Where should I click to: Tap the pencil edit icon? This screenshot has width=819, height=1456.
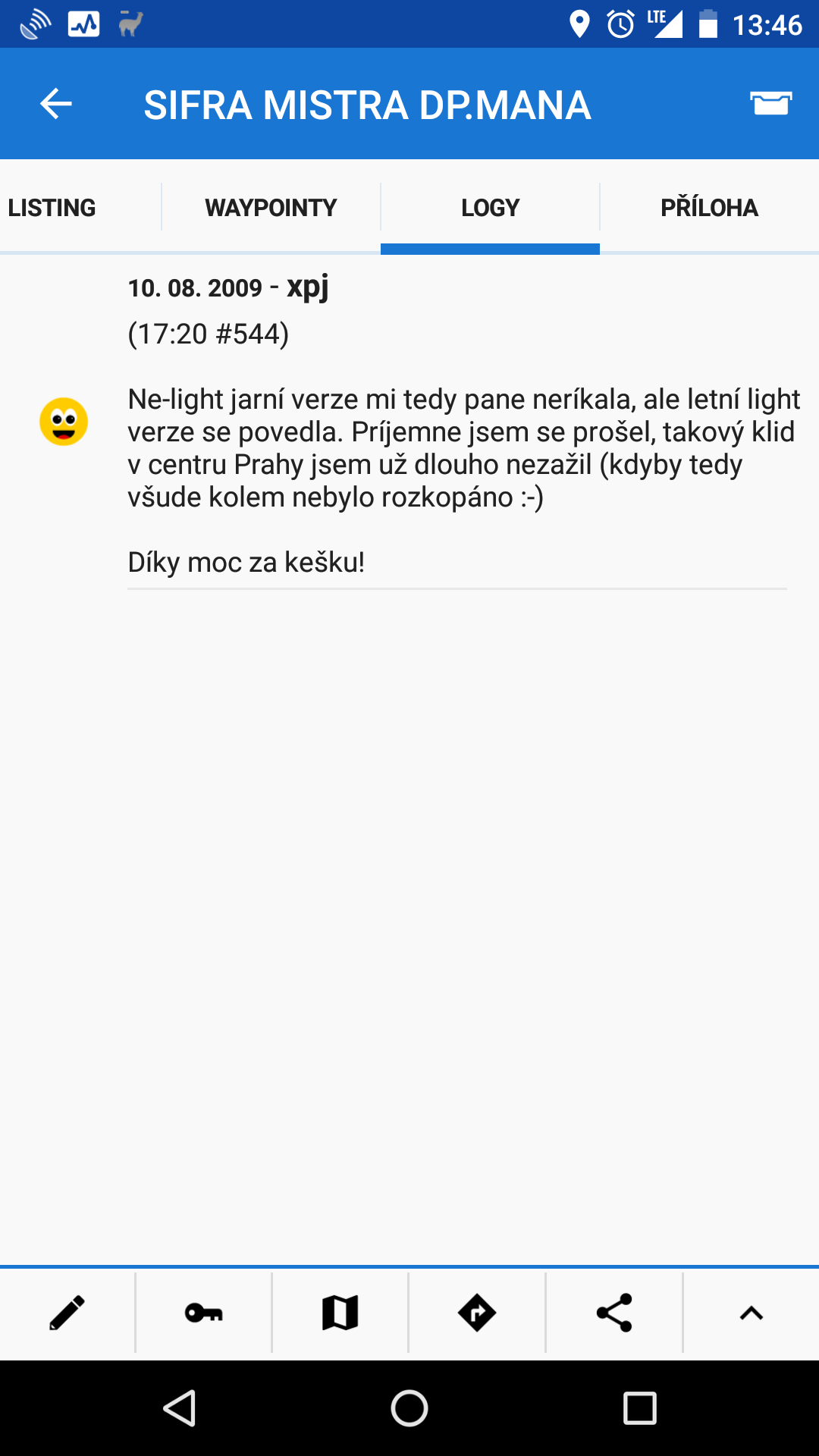pyautogui.click(x=67, y=1313)
